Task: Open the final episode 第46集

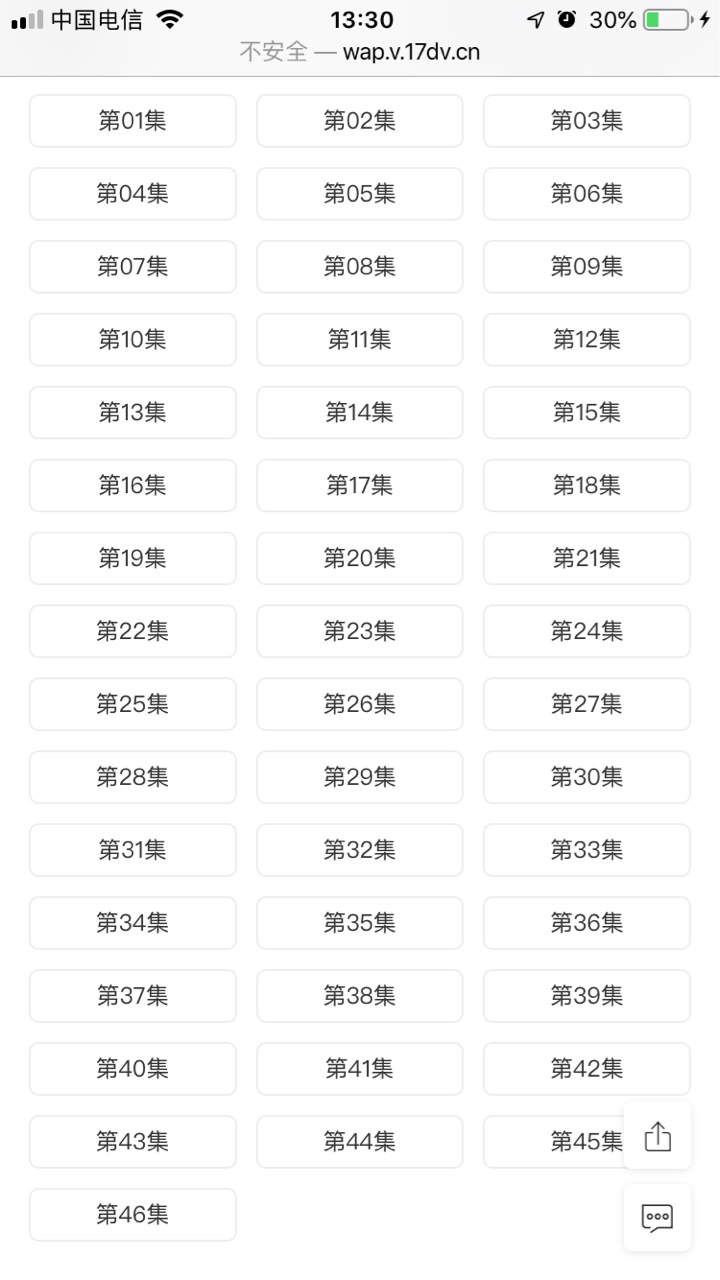Action: (133, 1216)
